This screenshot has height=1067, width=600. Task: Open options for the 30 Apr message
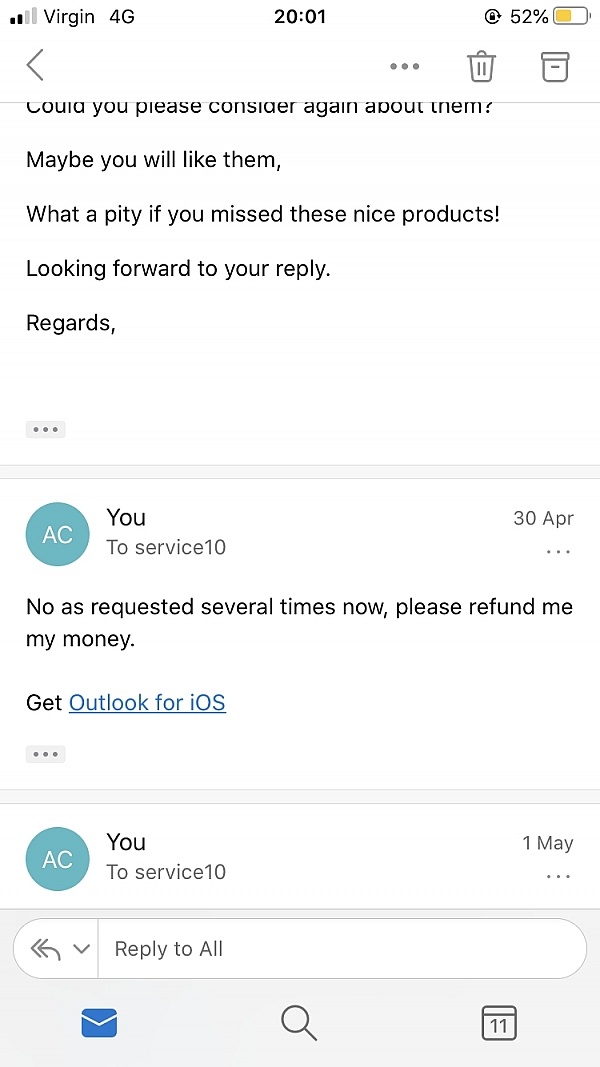coord(558,552)
